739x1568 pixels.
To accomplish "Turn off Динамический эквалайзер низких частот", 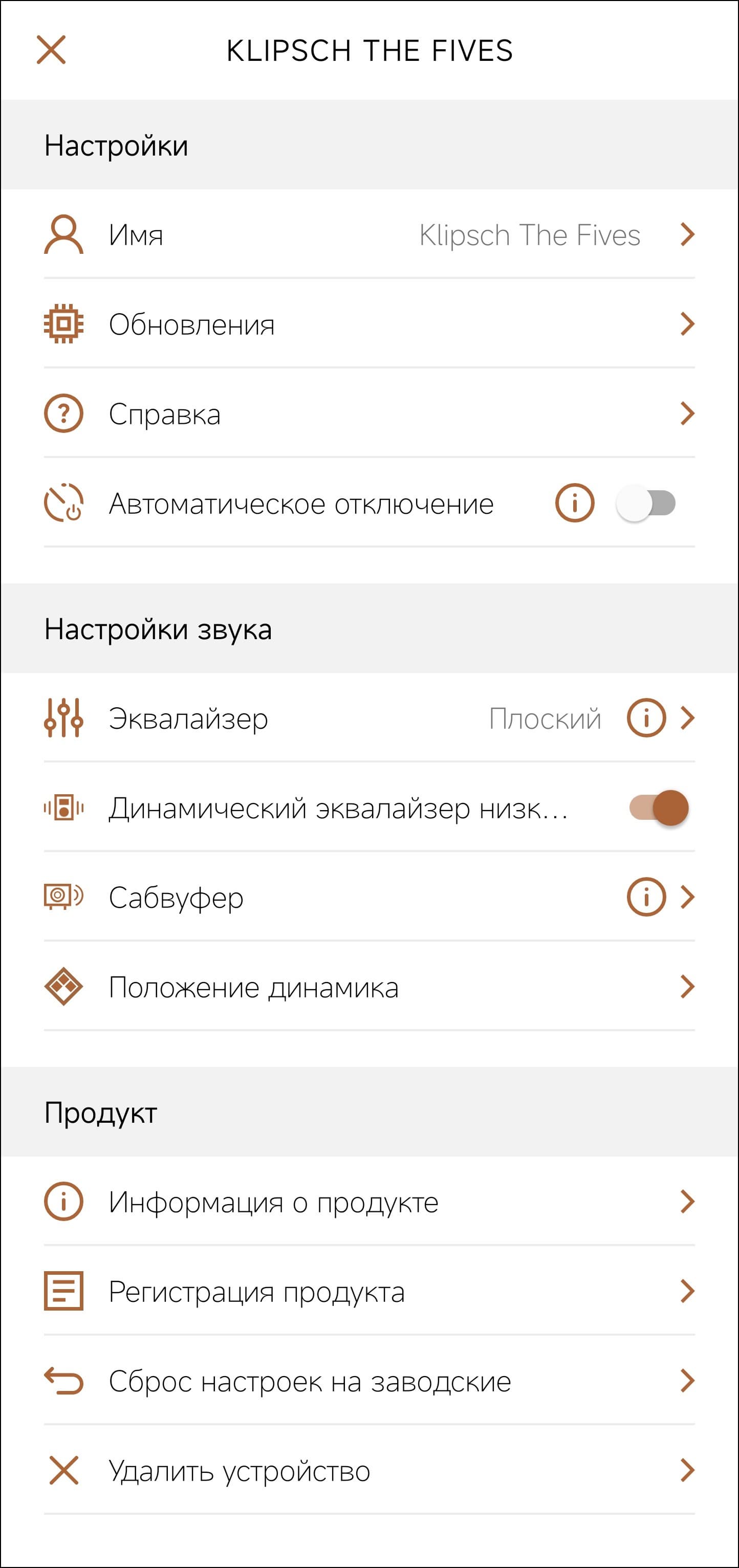I will [659, 809].
